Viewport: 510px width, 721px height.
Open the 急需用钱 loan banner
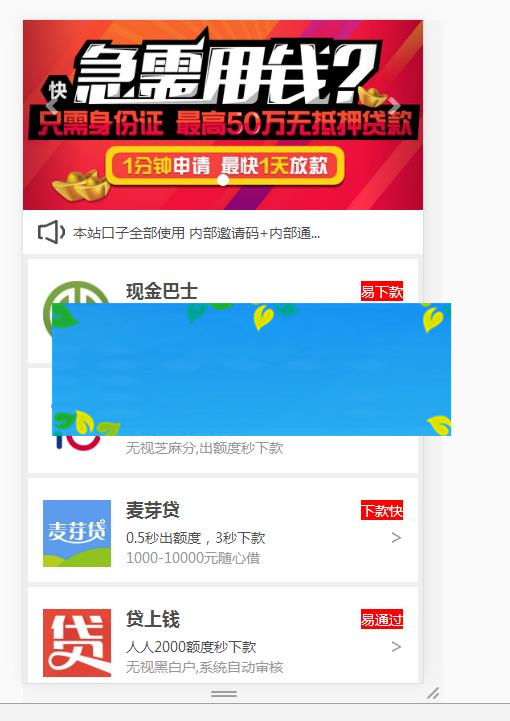click(x=223, y=115)
